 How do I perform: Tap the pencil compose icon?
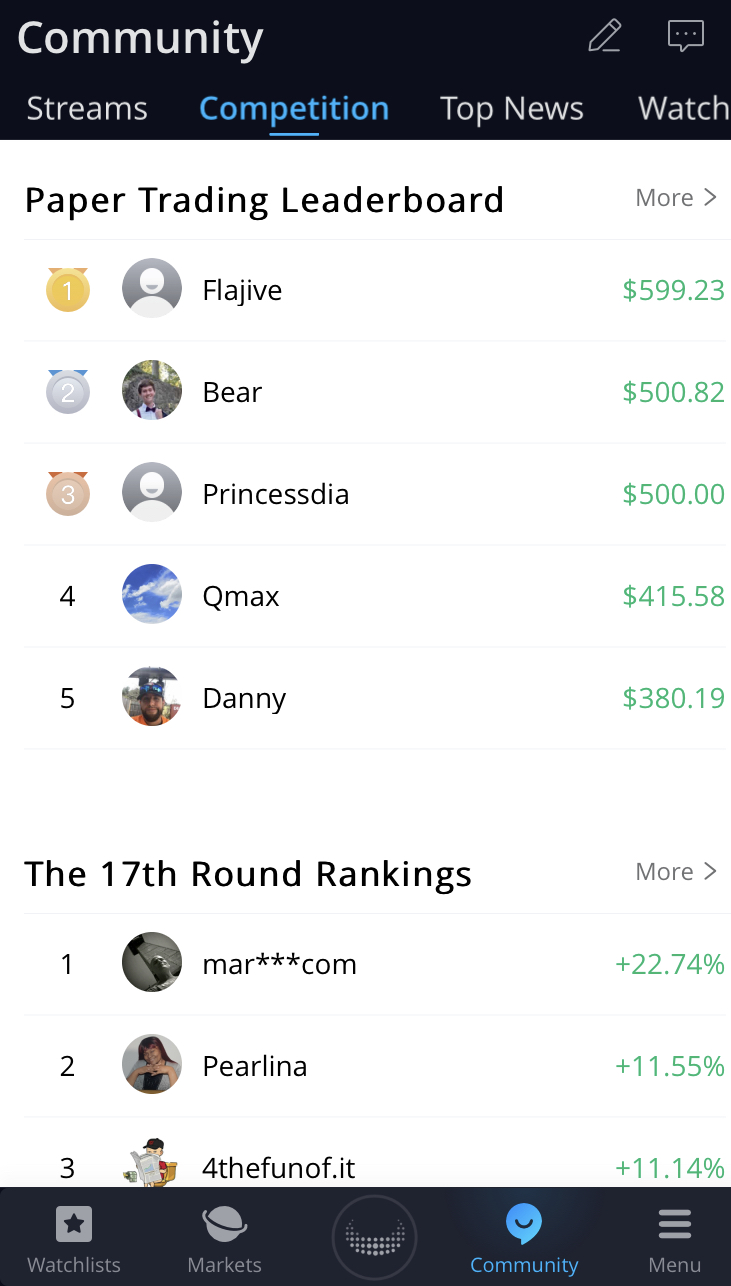click(605, 36)
